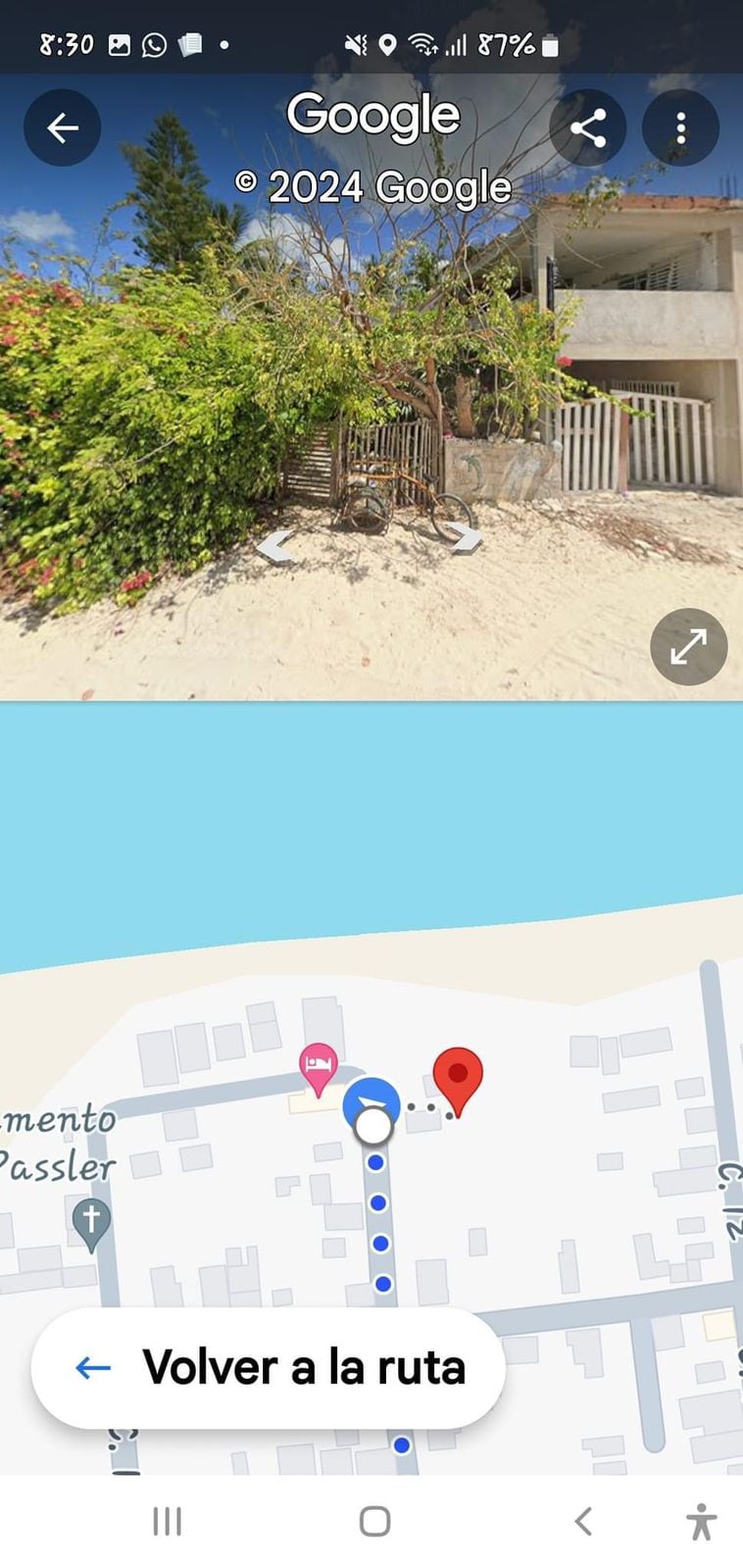743x1568 pixels.
Task: Open the accessibility shortcut in navigation bar
Action: pyautogui.click(x=701, y=1522)
